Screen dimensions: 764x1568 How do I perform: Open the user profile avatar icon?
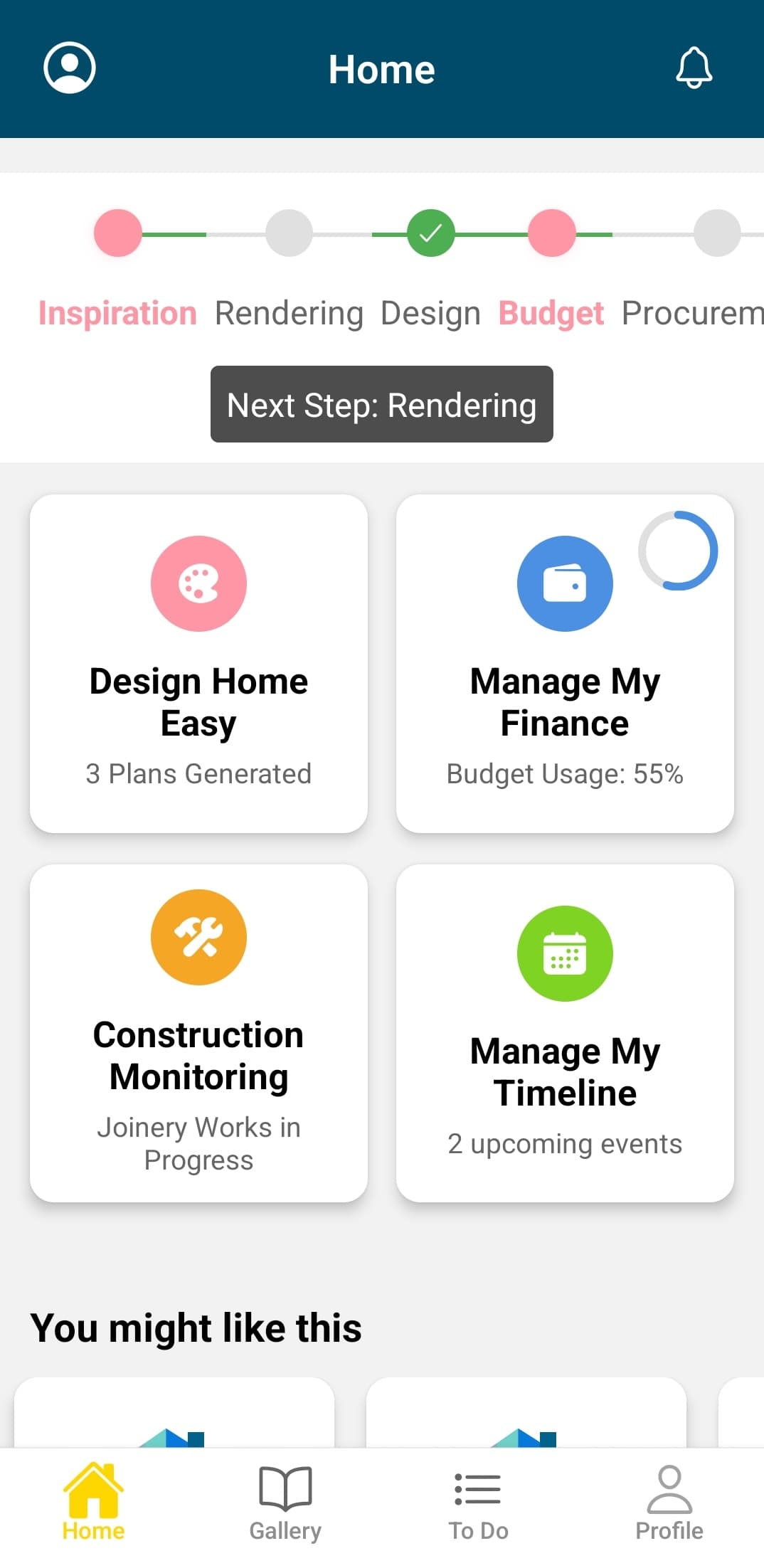69,68
